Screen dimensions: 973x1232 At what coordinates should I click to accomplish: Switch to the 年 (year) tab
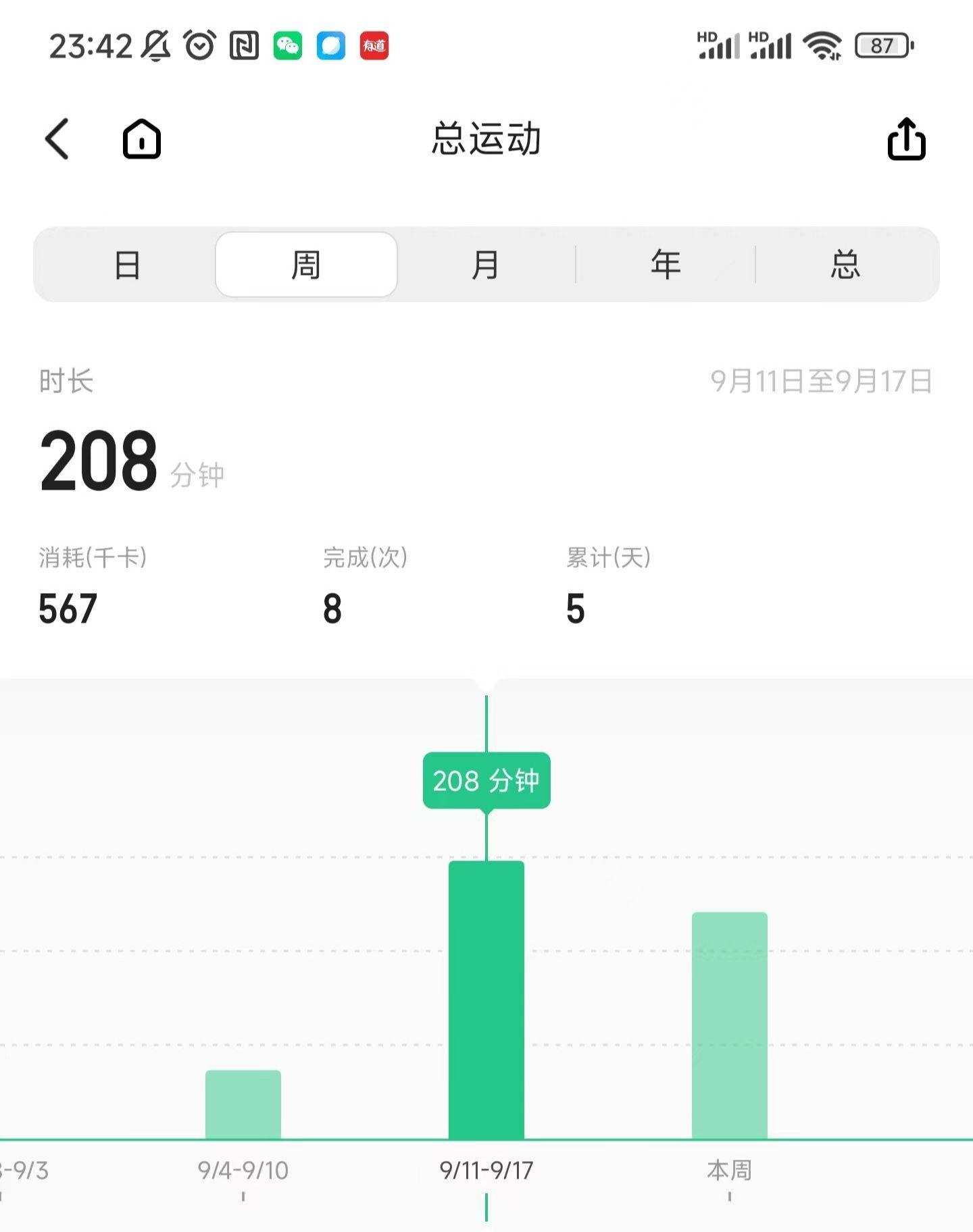[x=666, y=265]
